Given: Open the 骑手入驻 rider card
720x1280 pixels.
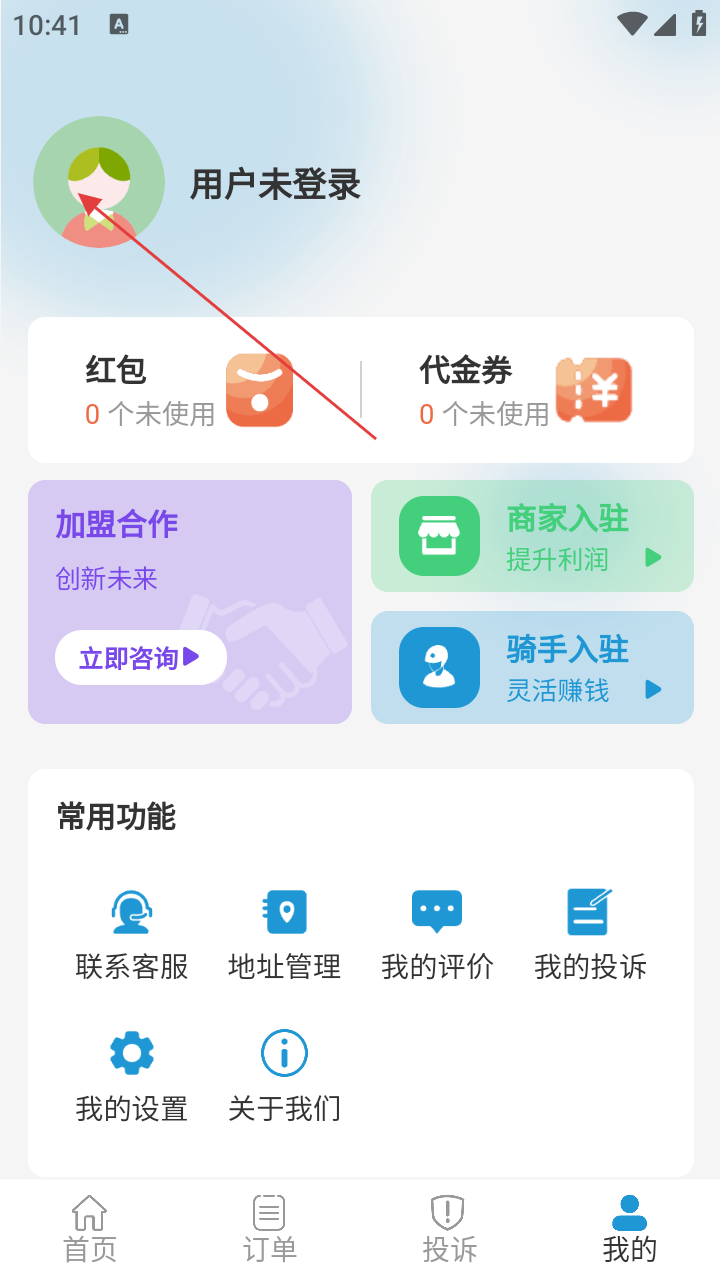Looking at the screenshot, I should pyautogui.click(x=532, y=667).
